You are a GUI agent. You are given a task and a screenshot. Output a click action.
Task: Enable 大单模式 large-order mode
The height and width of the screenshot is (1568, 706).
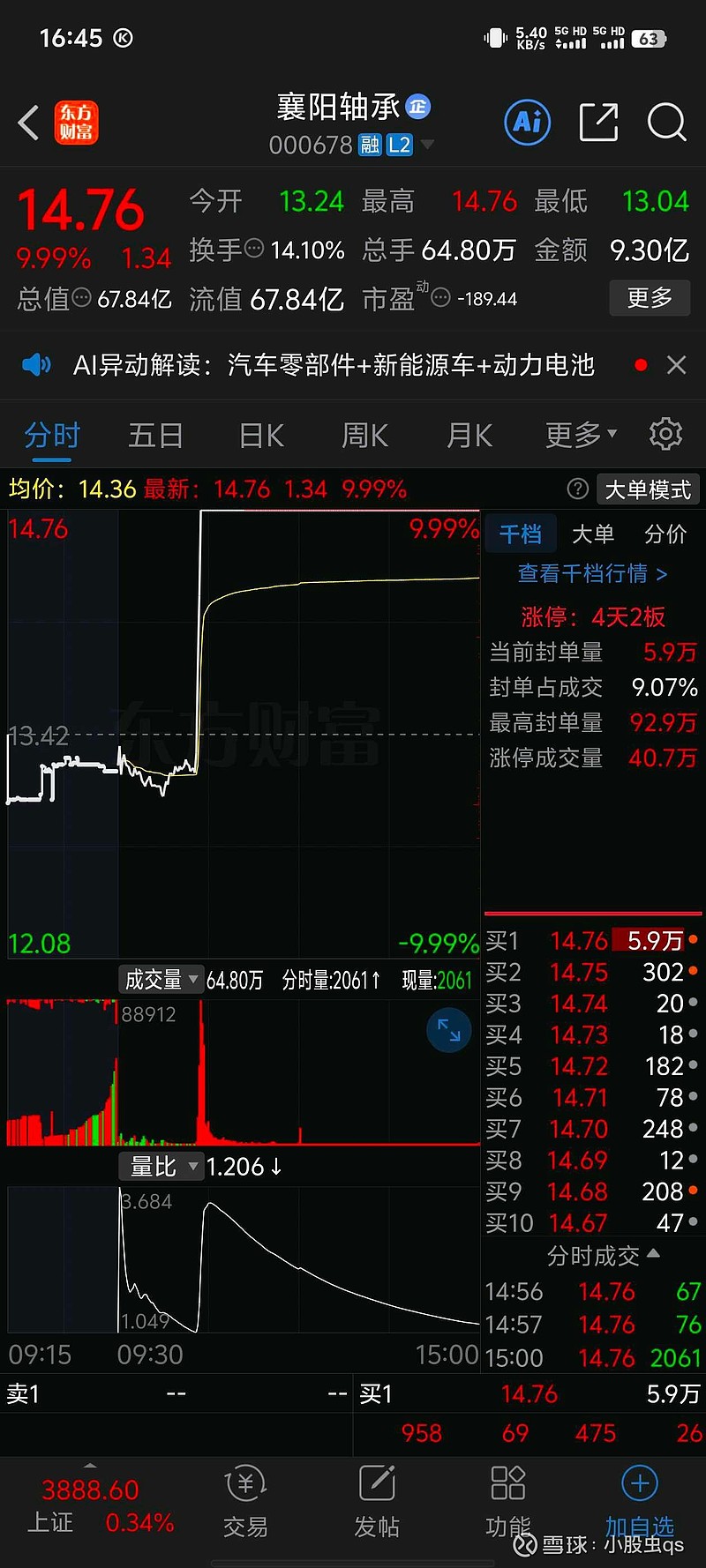[648, 489]
